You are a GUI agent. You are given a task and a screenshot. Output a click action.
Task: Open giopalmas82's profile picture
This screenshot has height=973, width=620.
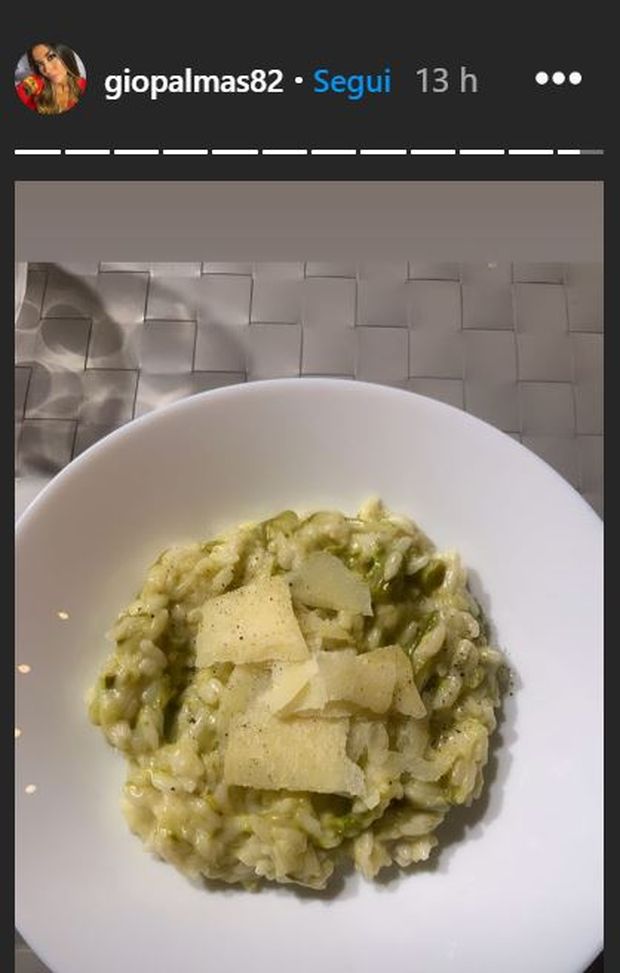click(50, 79)
